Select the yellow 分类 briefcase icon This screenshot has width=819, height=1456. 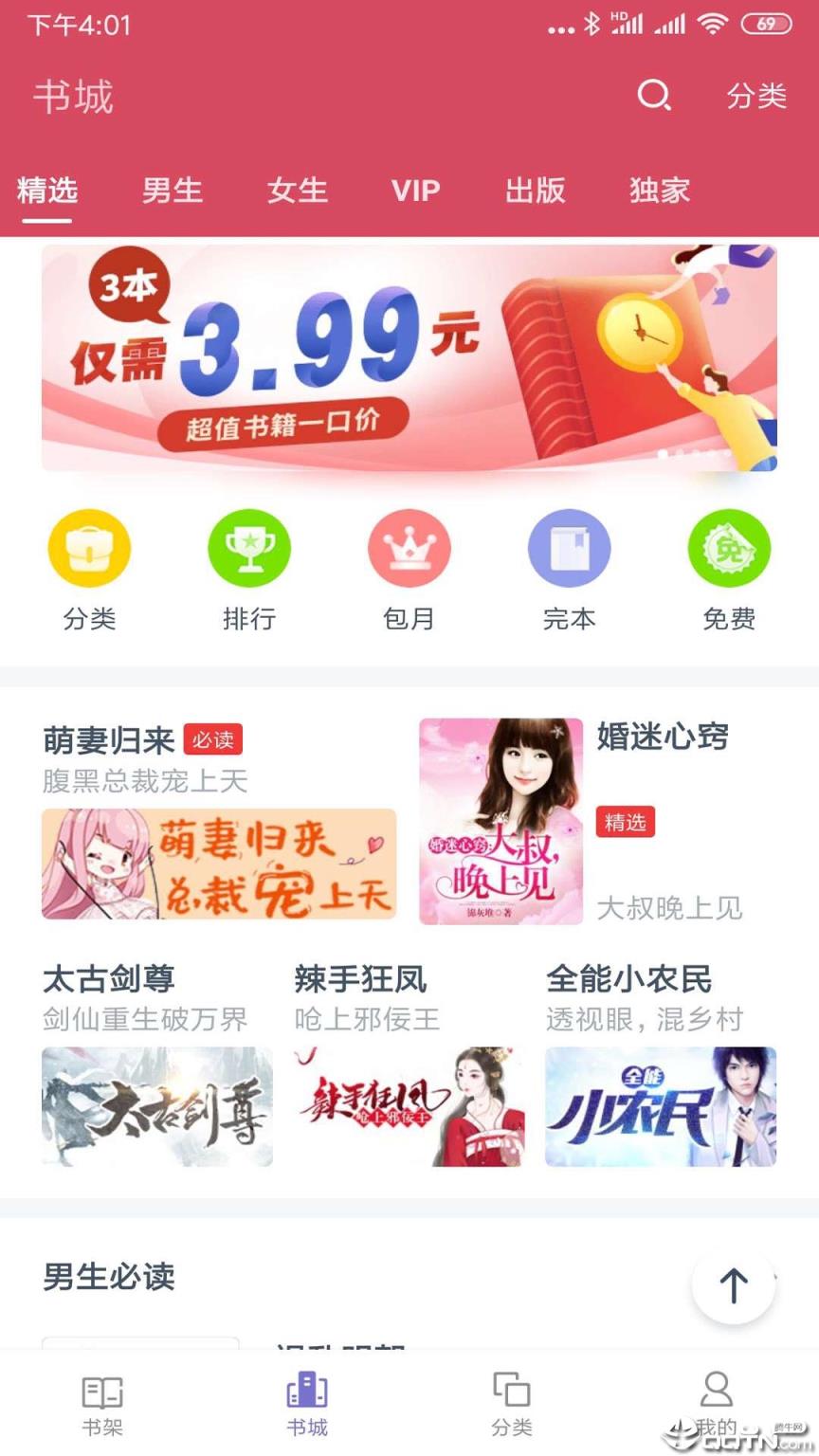pyautogui.click(x=89, y=548)
